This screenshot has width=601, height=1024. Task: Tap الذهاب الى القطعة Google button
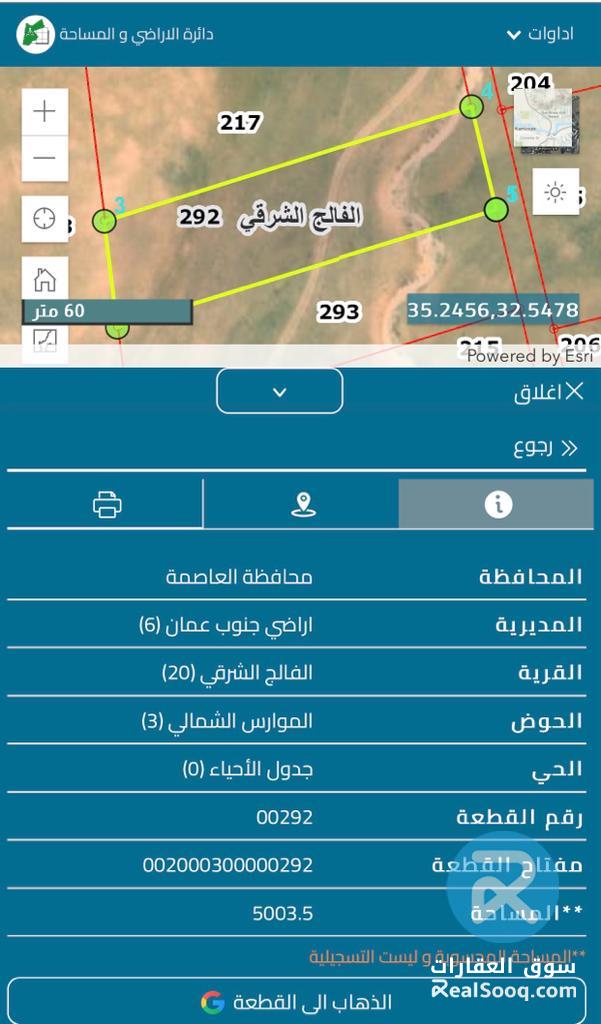pos(300,1001)
